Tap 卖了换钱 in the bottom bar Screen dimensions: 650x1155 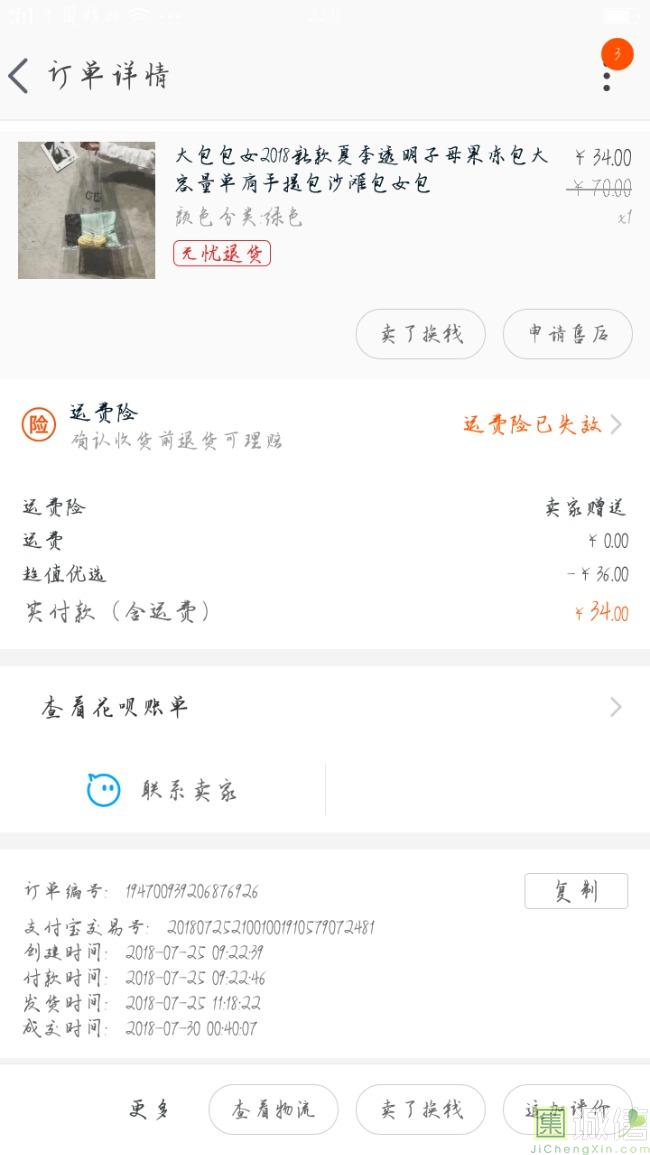point(421,1109)
